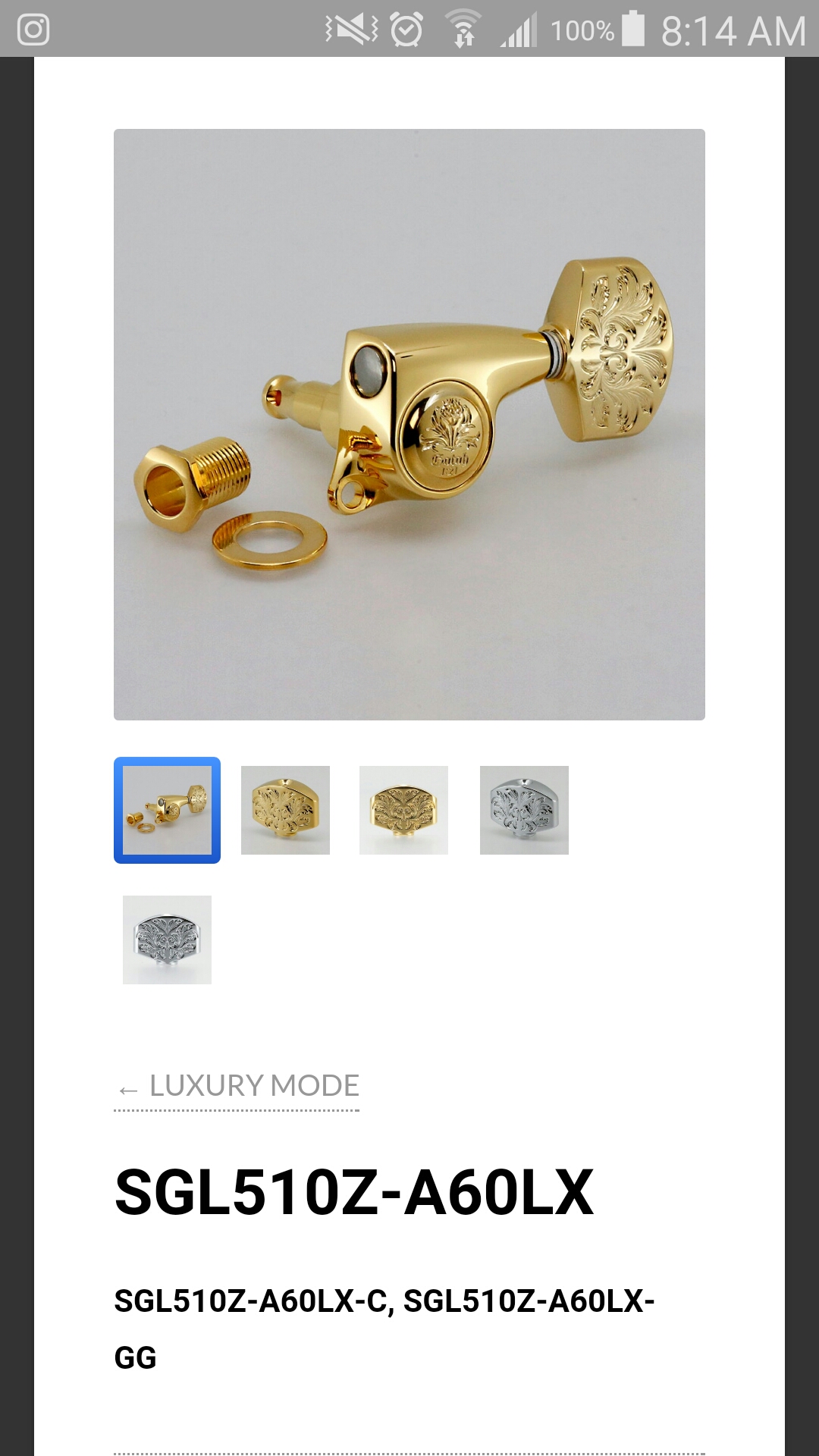The height and width of the screenshot is (1456, 819).
Task: View the third gold knob thumbnail
Action: click(x=403, y=810)
